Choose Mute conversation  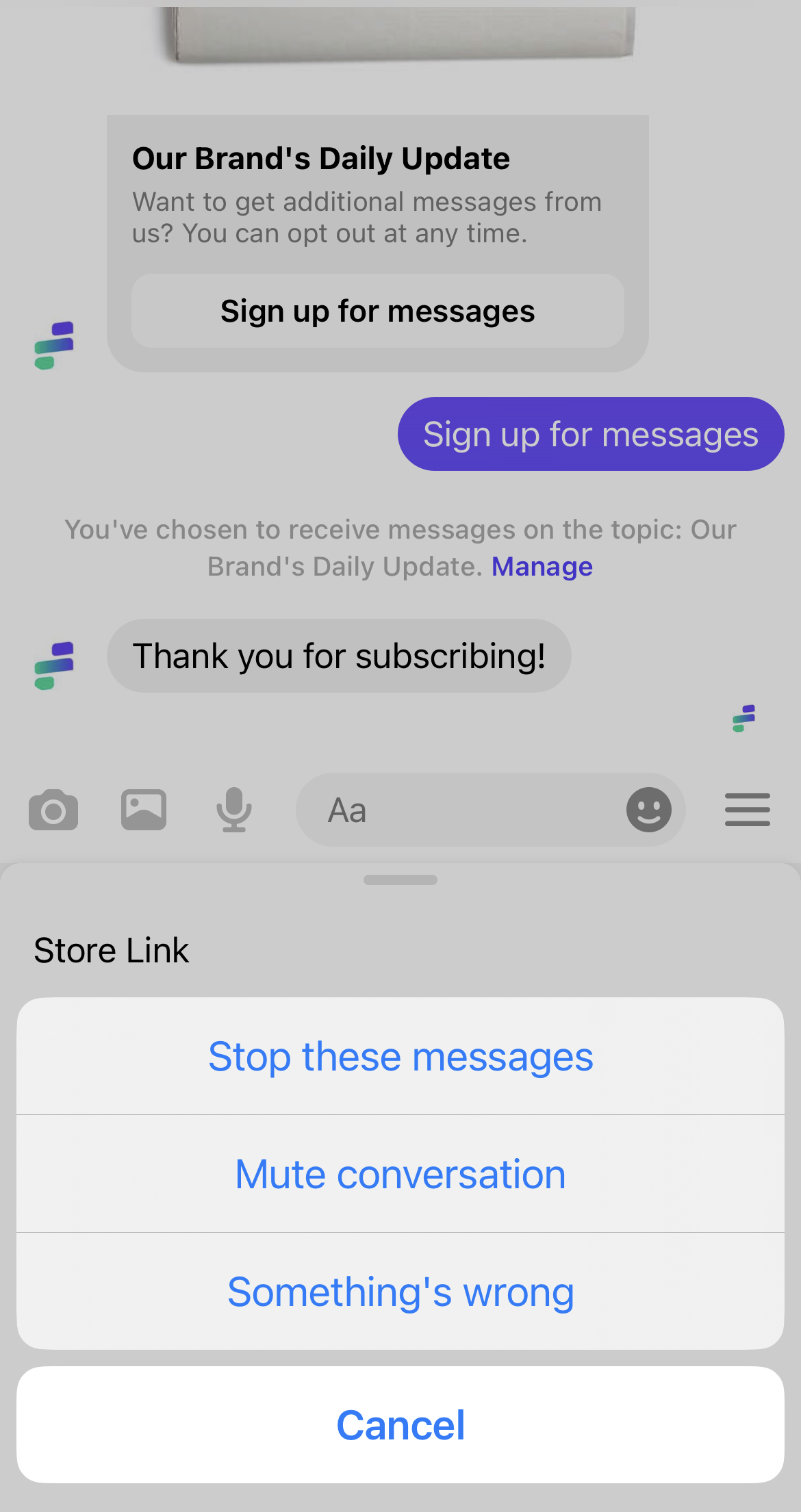click(x=400, y=1174)
